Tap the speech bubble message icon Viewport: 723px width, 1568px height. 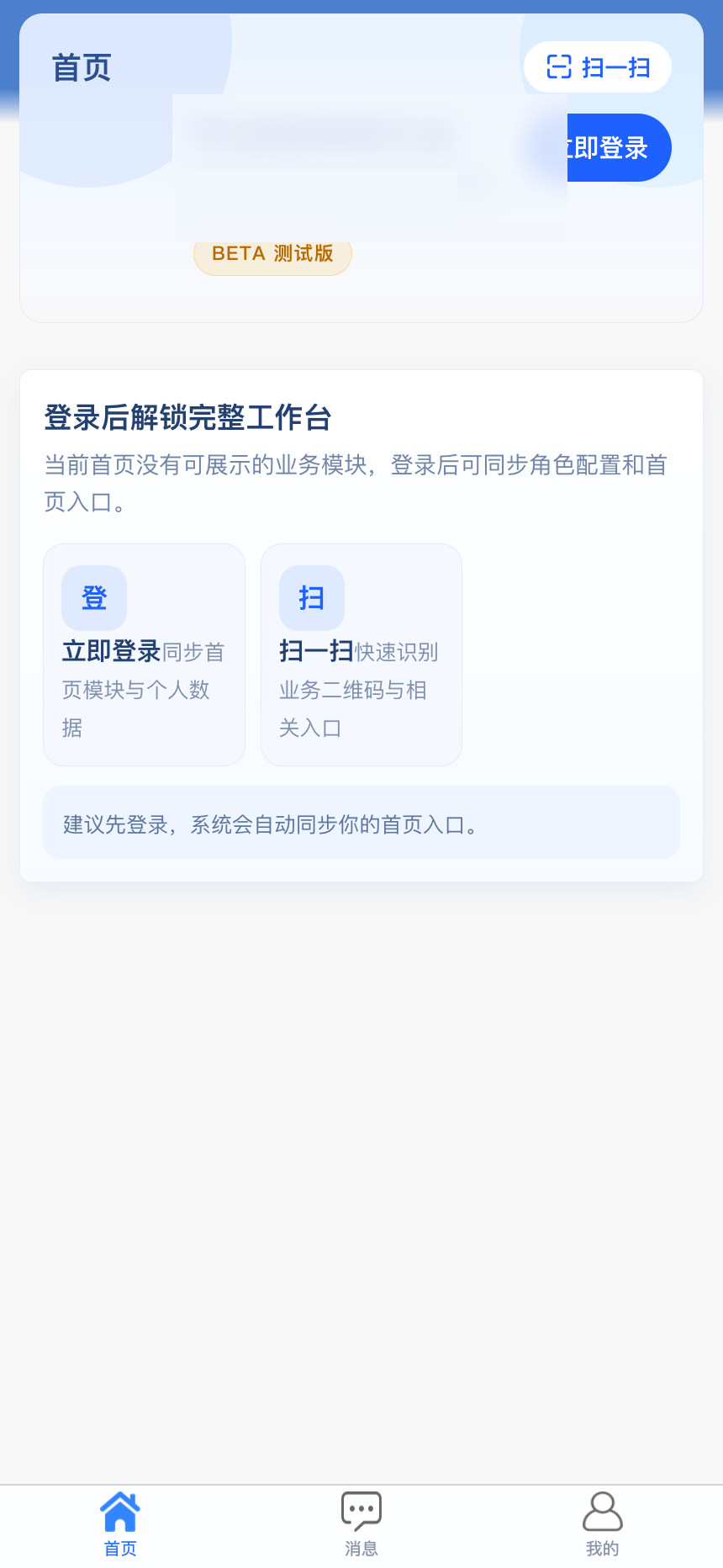click(x=361, y=1509)
